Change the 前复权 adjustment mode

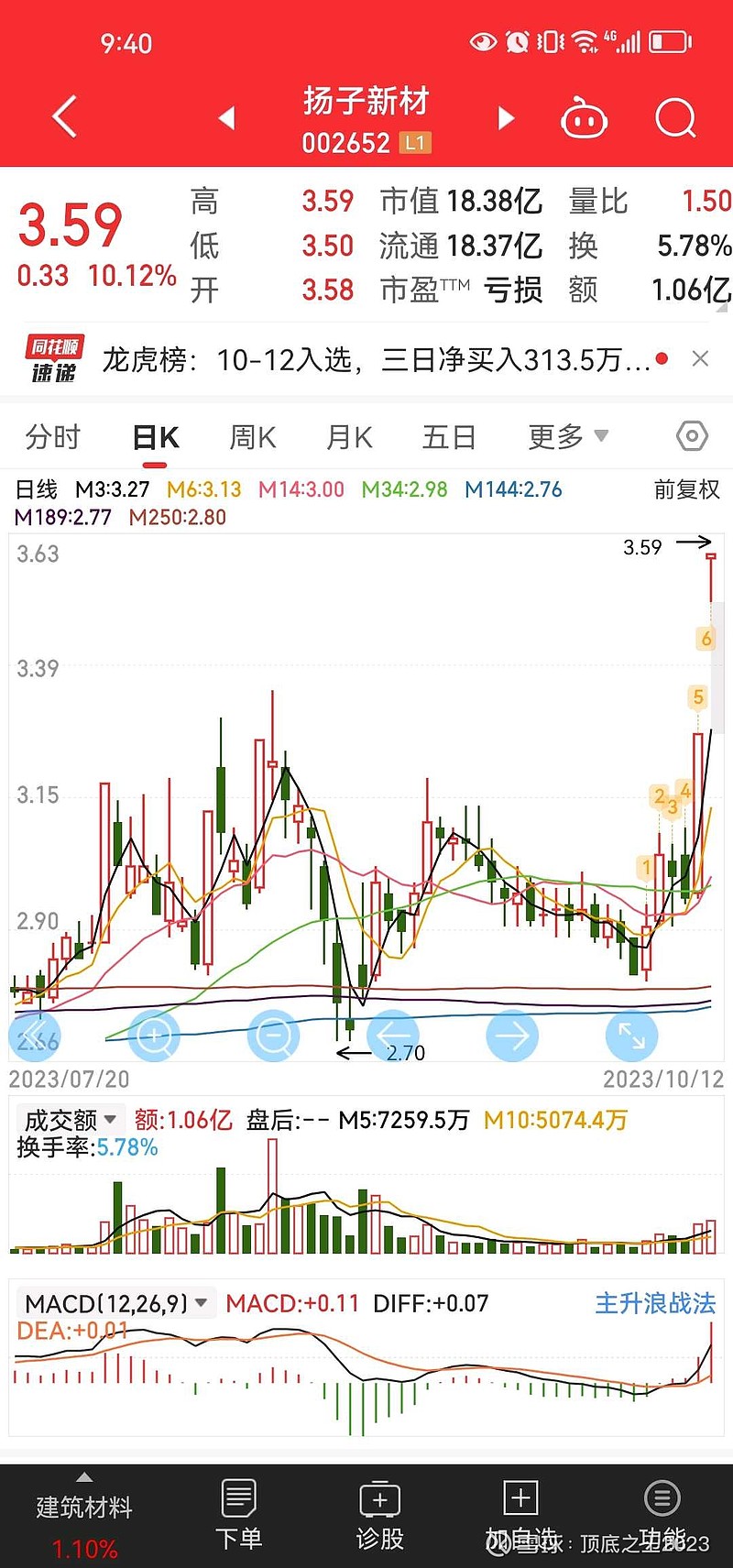(687, 489)
